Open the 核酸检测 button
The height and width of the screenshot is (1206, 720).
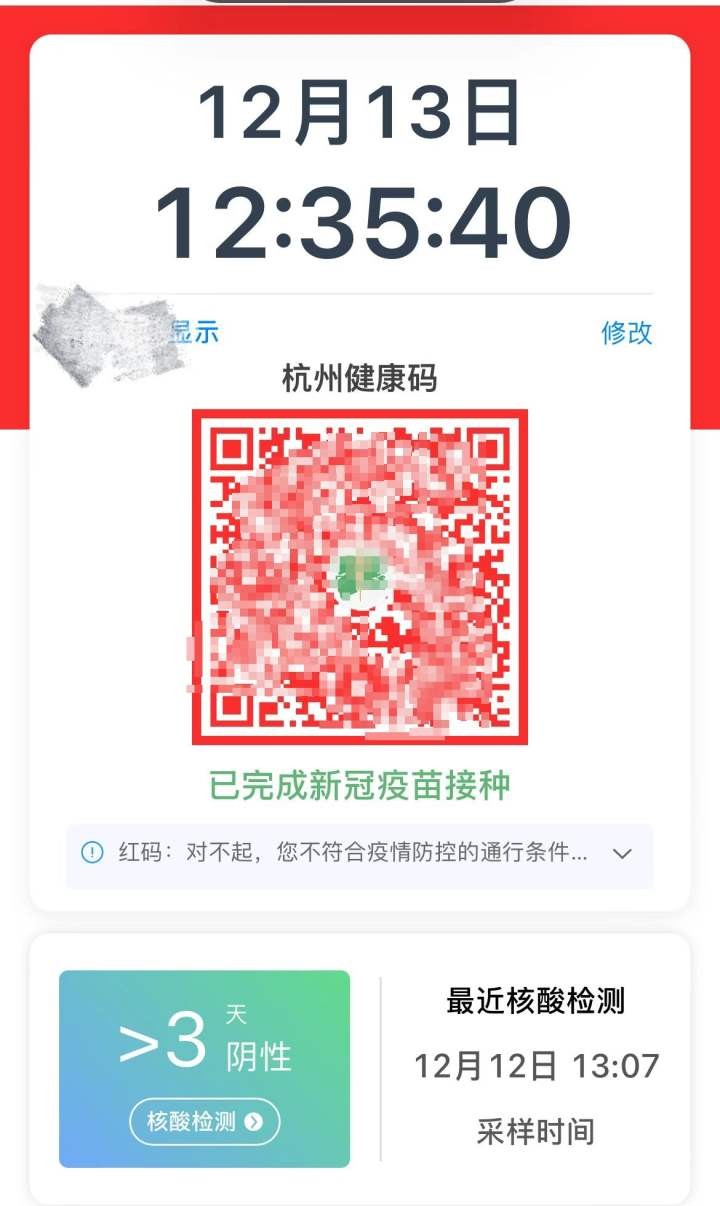pyautogui.click(x=204, y=1121)
